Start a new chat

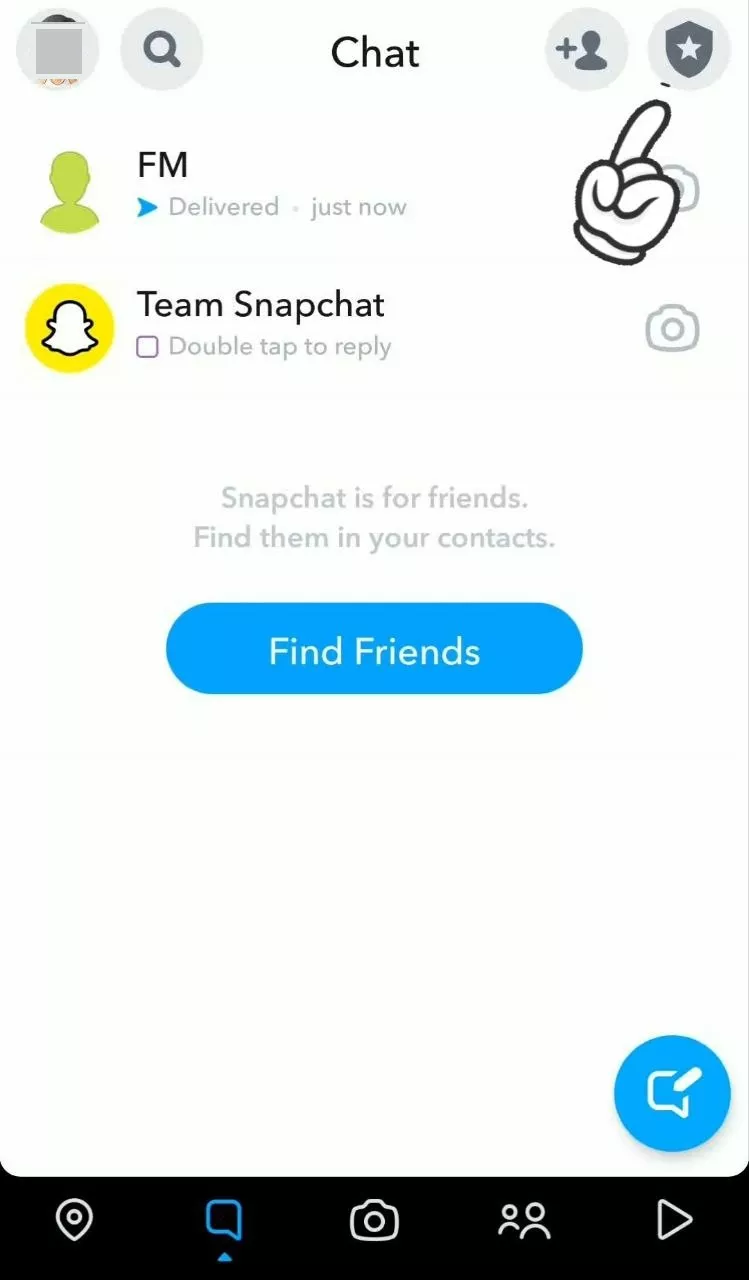point(671,1092)
